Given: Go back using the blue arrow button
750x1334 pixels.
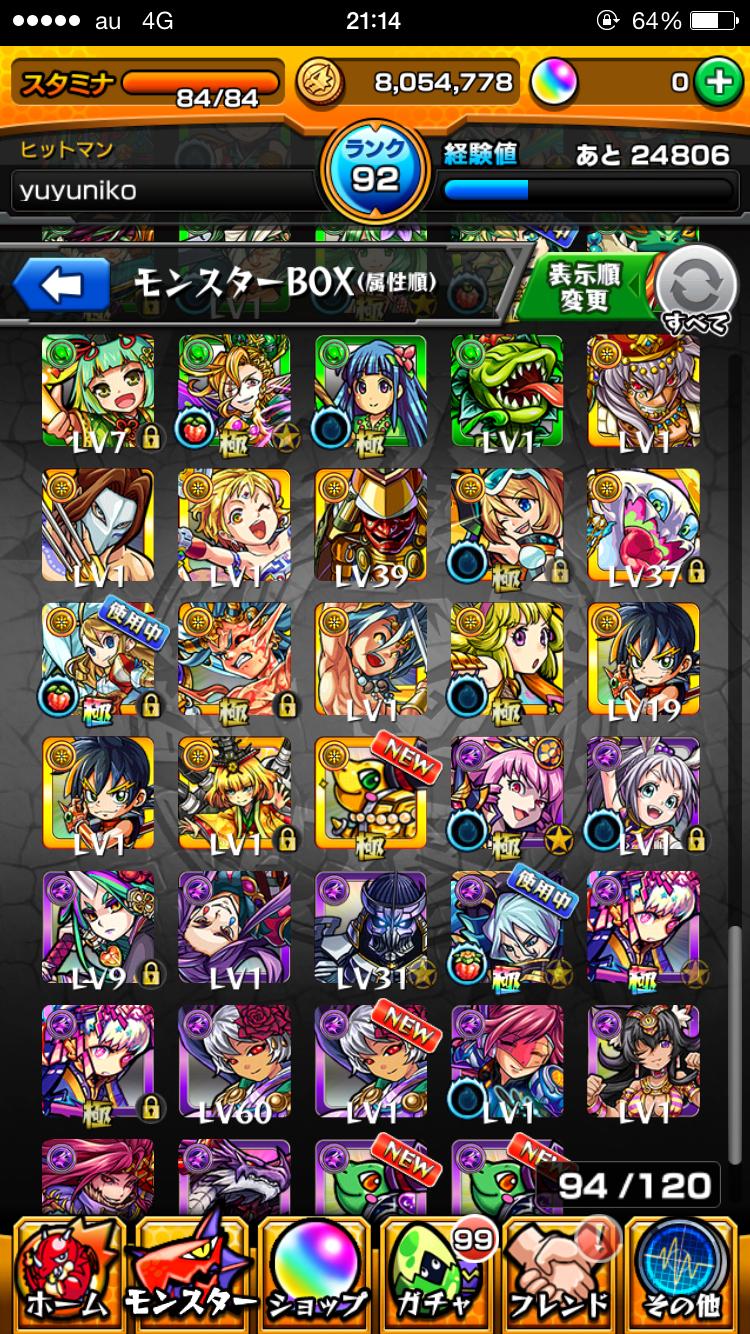Looking at the screenshot, I should coord(62,287).
